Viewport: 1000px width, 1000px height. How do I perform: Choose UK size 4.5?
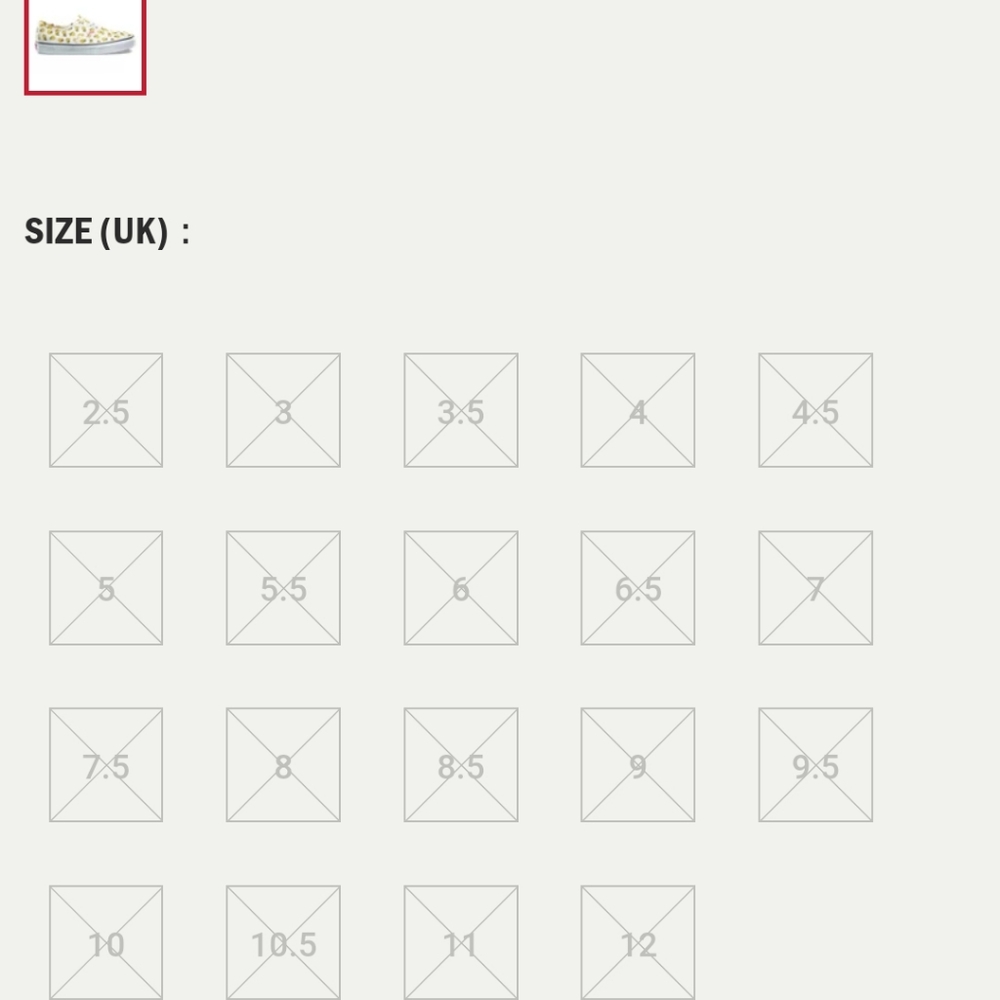coord(816,410)
